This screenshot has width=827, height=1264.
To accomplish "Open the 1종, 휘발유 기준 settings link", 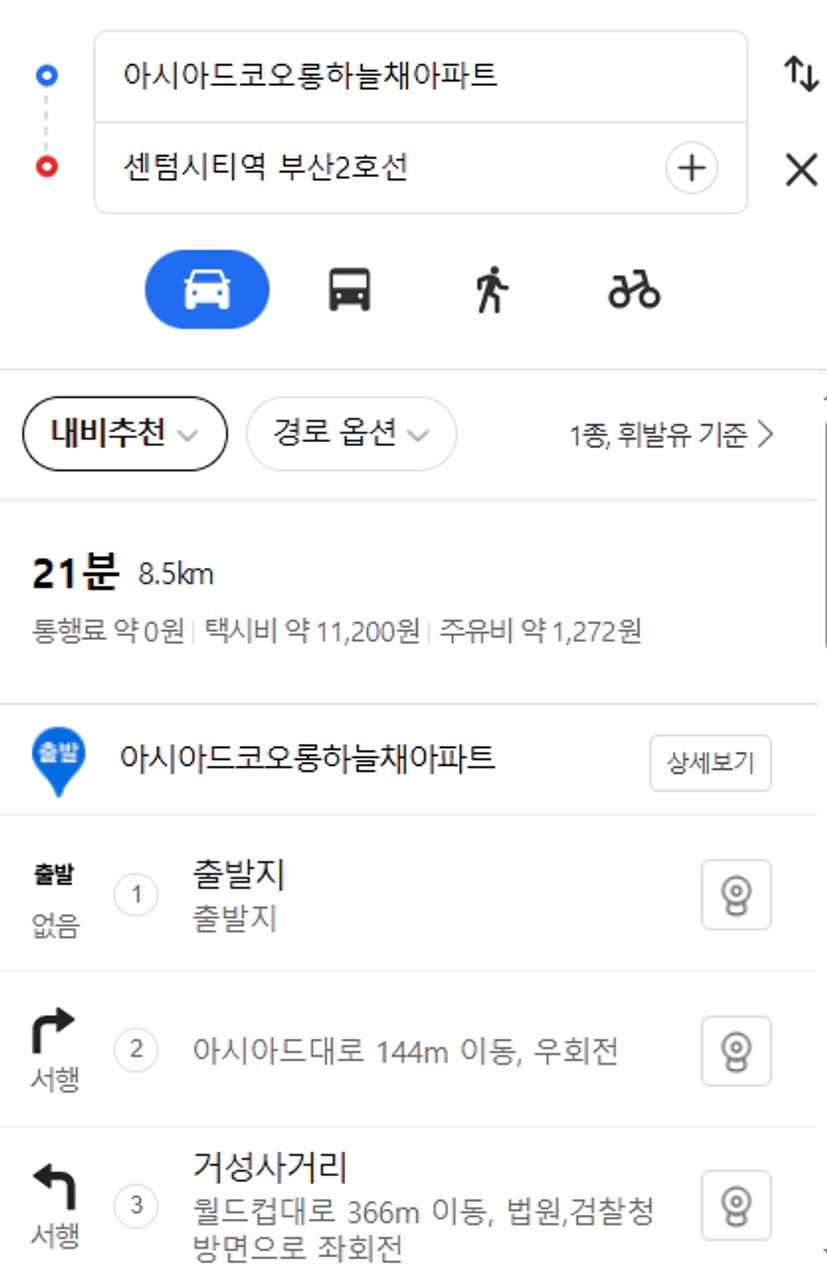I will [672, 435].
